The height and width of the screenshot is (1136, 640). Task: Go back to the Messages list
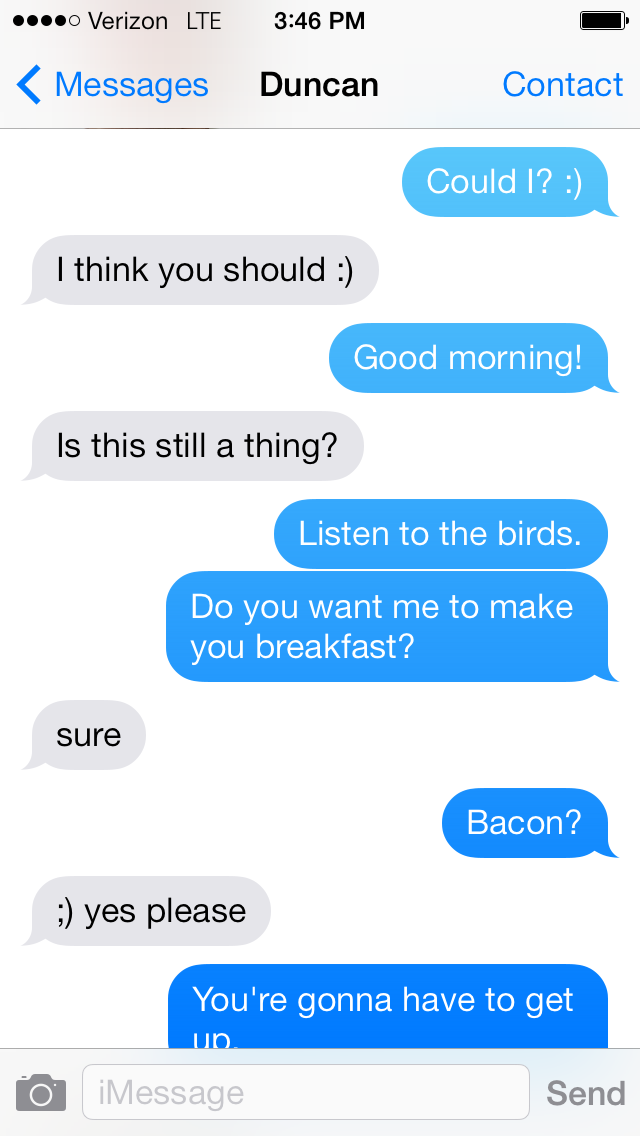tap(112, 86)
